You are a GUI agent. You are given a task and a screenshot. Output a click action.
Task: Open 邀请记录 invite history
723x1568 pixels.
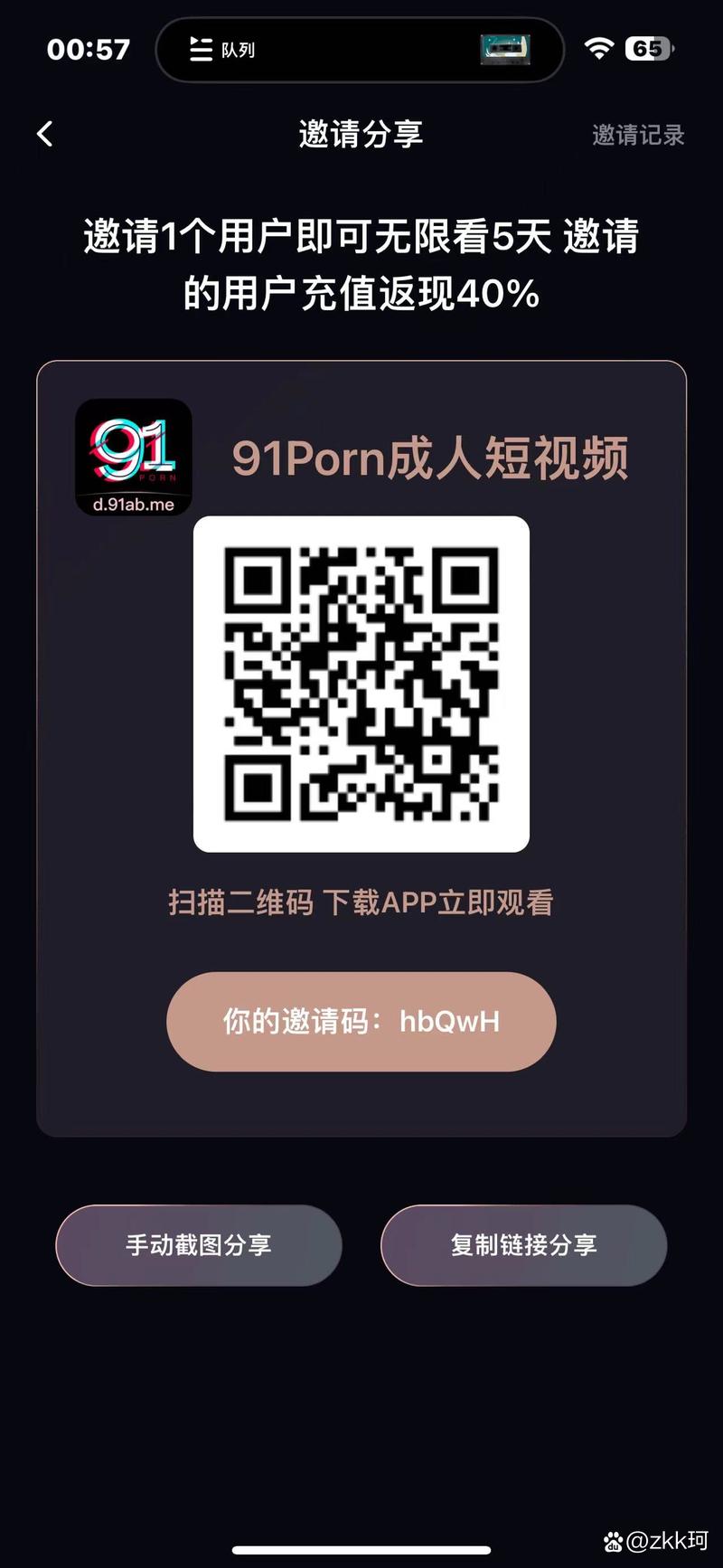(637, 135)
